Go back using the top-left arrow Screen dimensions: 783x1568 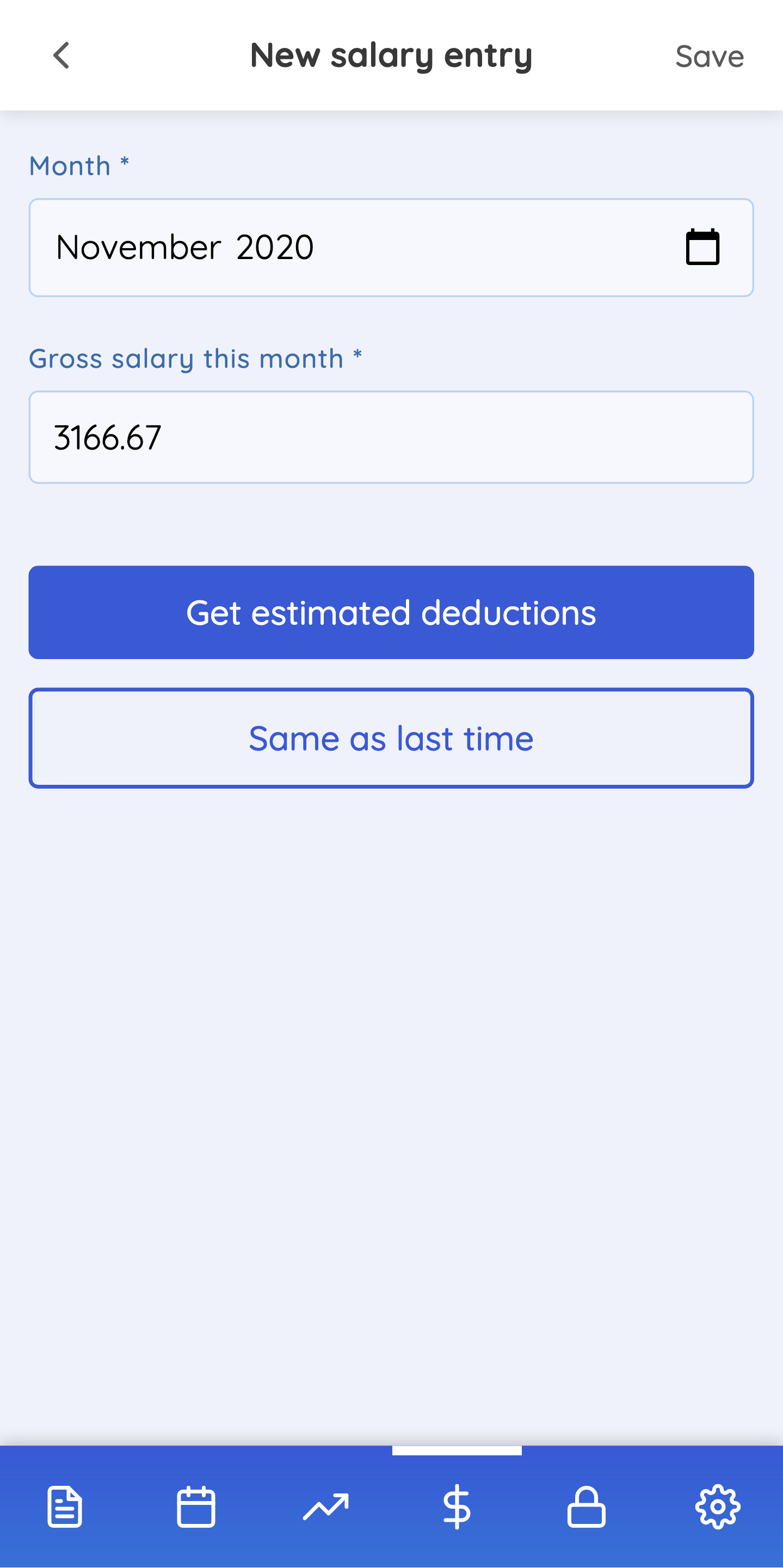pyautogui.click(x=61, y=56)
